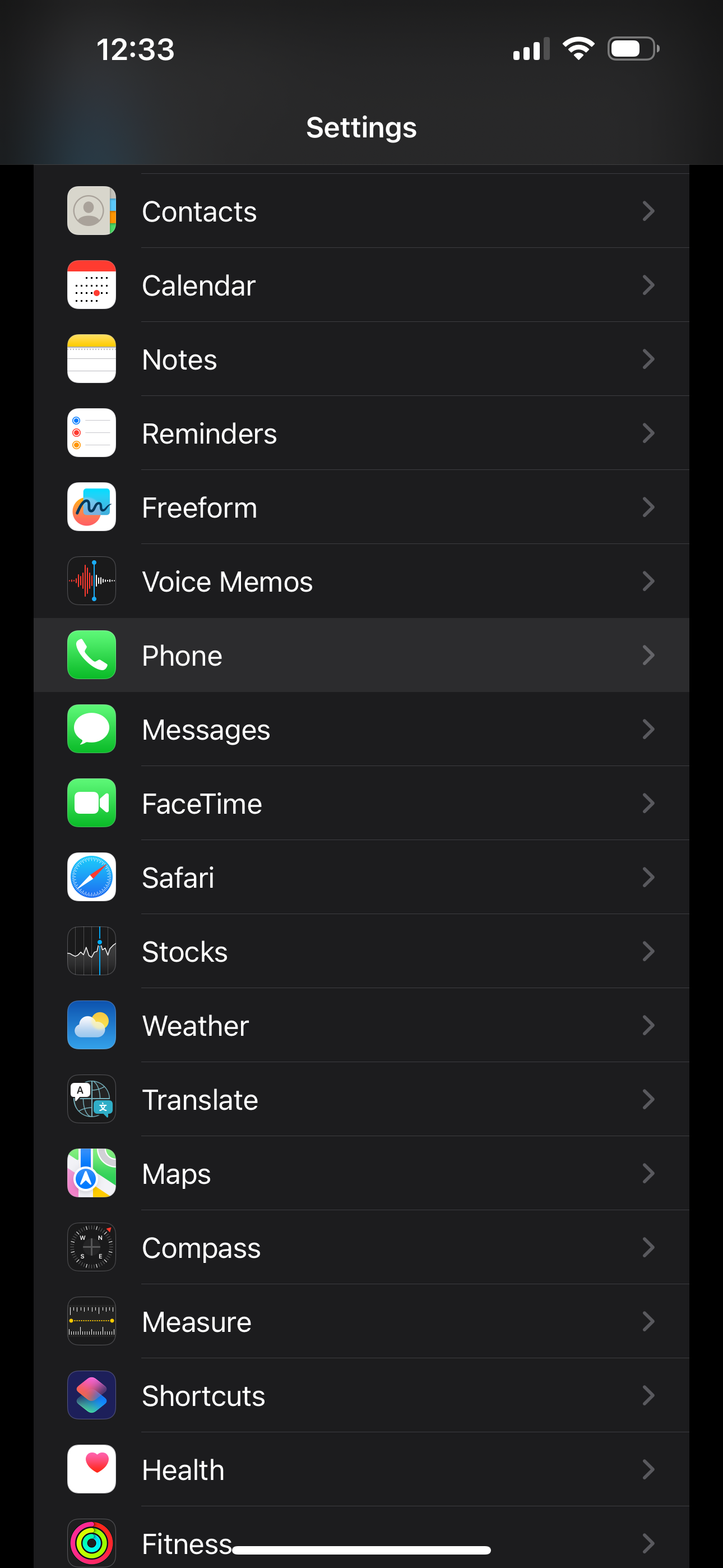Go to Shortcuts settings
The height and width of the screenshot is (1568, 723).
(361, 1396)
